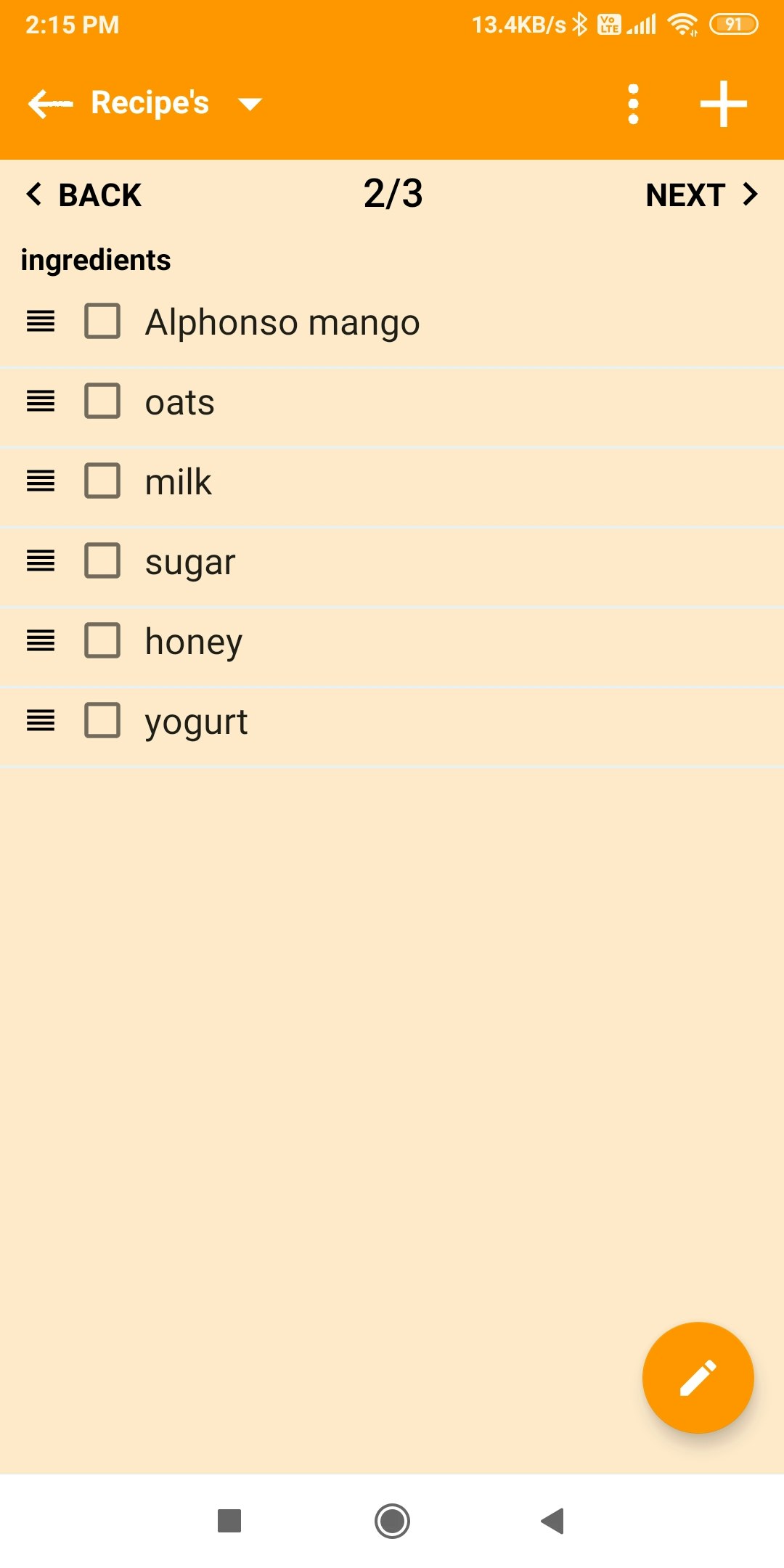784x1568 pixels.
Task: Select the honey checkbox
Action: [x=102, y=640]
